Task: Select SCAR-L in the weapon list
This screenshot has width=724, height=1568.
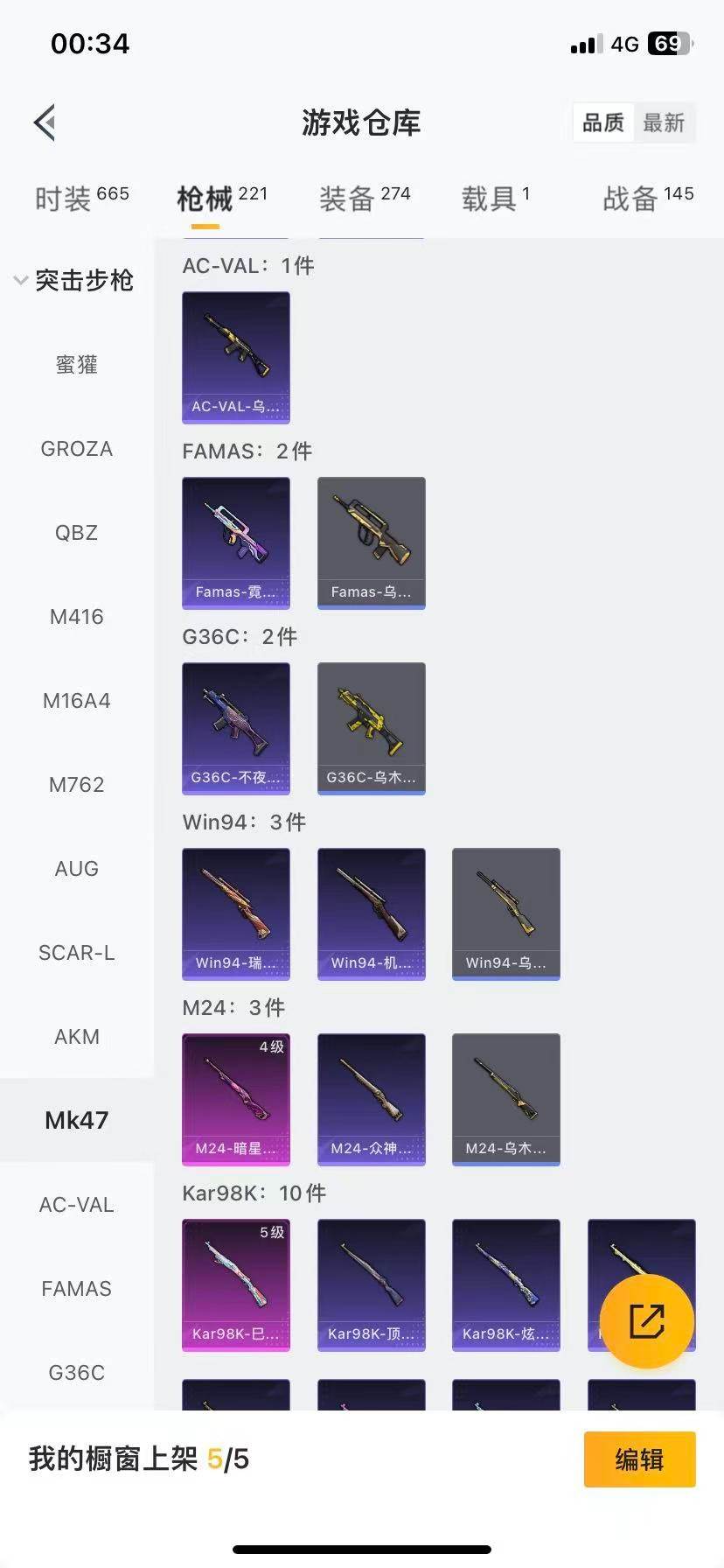Action: (x=76, y=953)
